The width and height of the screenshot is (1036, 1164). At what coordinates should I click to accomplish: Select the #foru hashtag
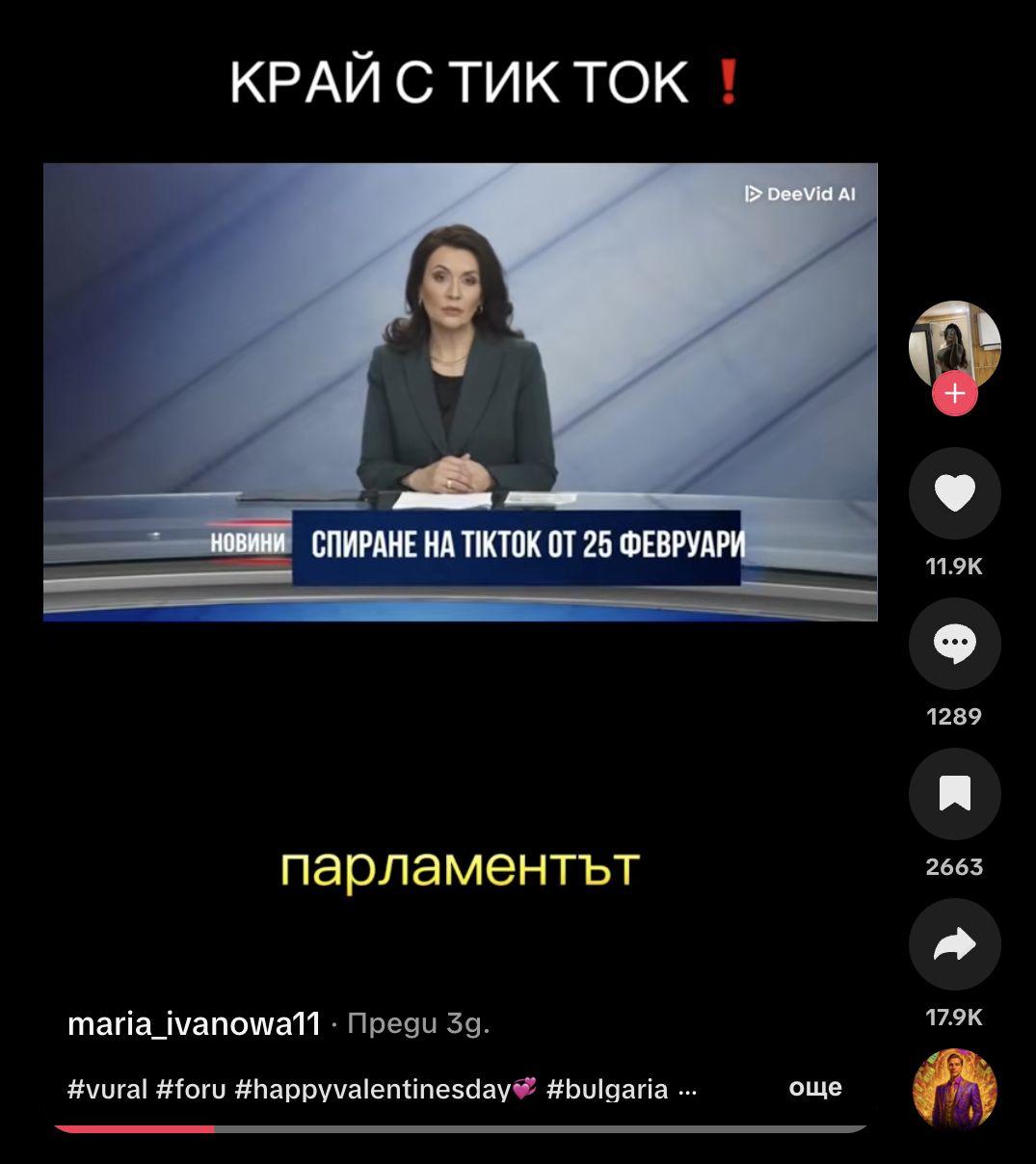pos(189,1089)
